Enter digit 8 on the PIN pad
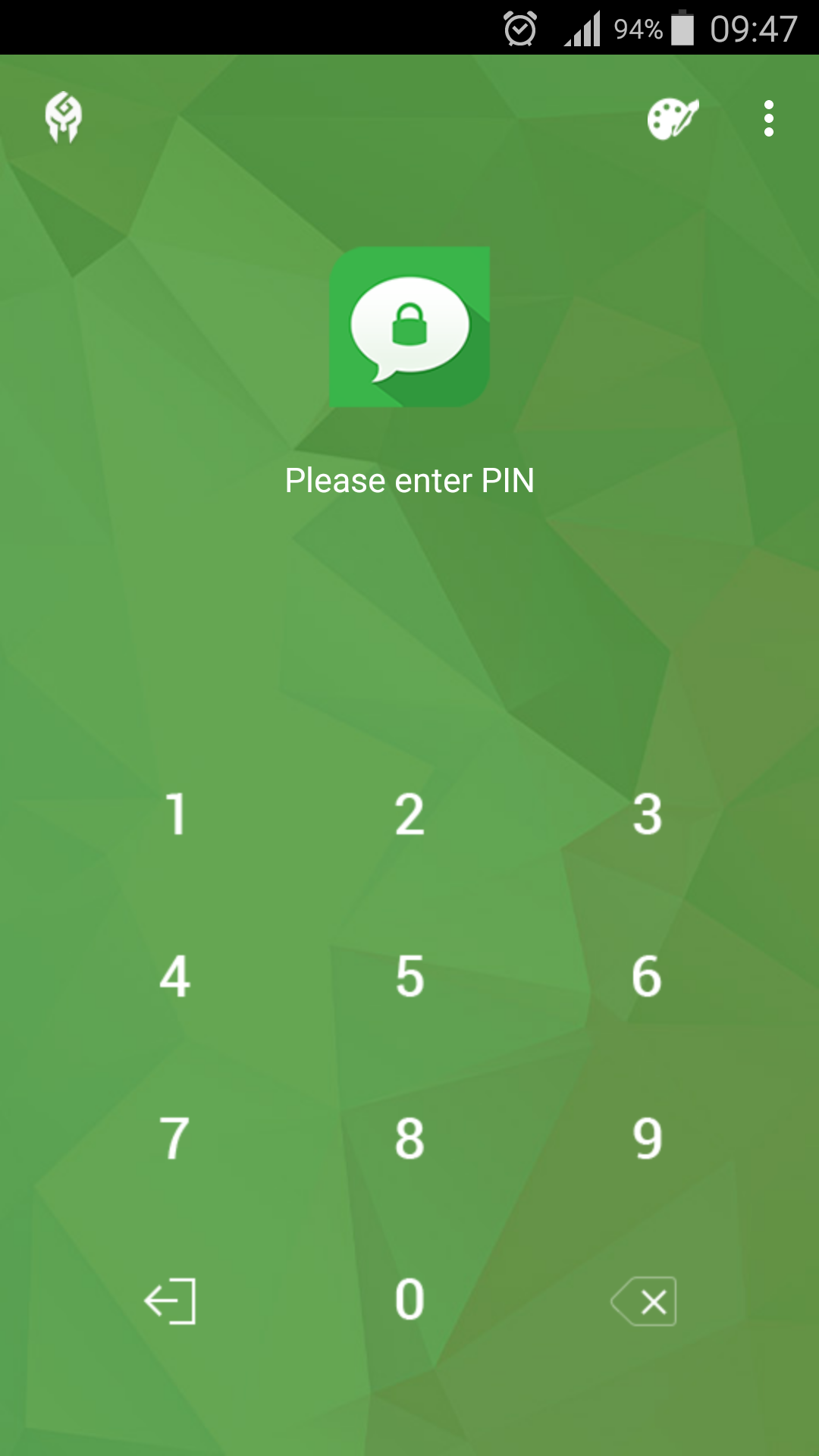 click(409, 1138)
